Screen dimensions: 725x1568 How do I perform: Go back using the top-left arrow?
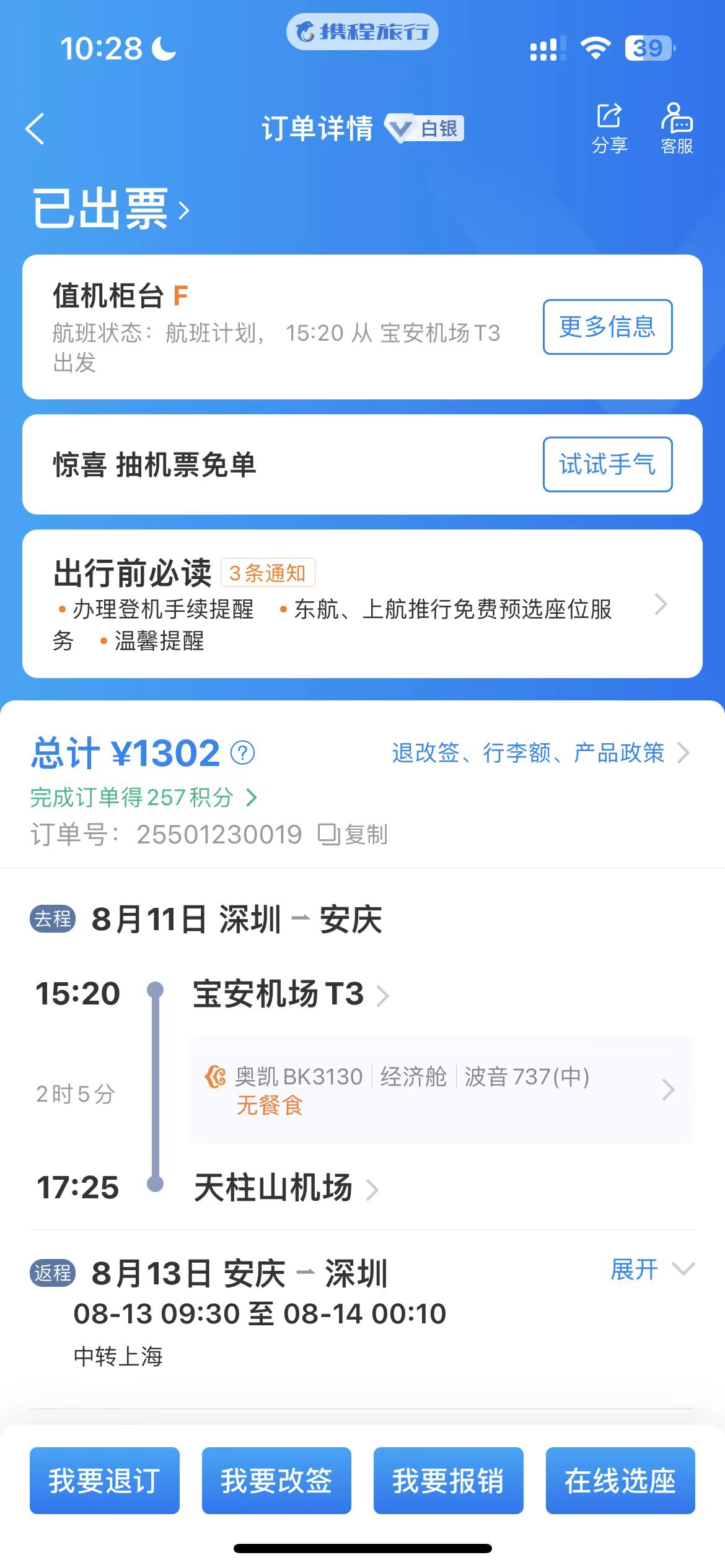coord(36,129)
